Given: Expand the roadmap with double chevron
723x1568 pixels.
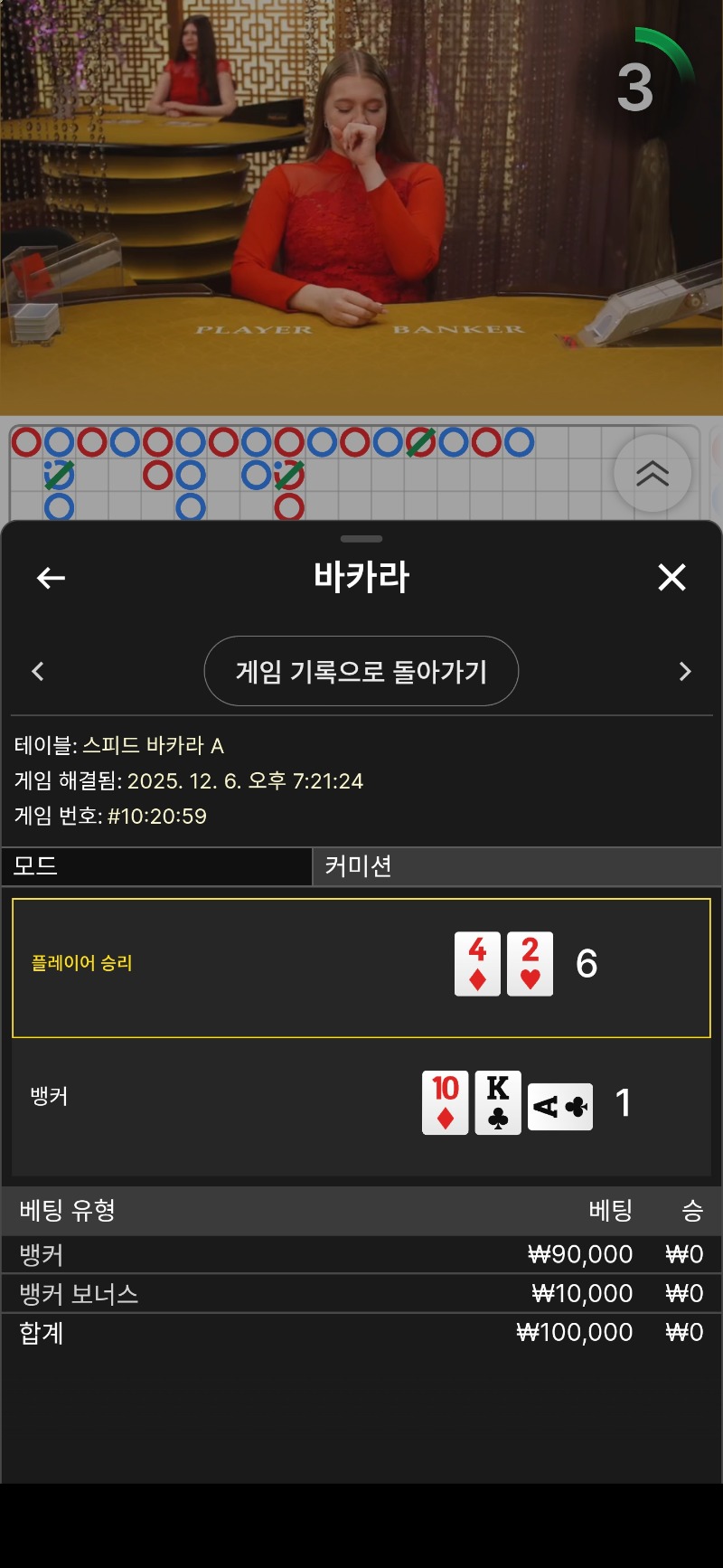Looking at the screenshot, I should click(652, 473).
